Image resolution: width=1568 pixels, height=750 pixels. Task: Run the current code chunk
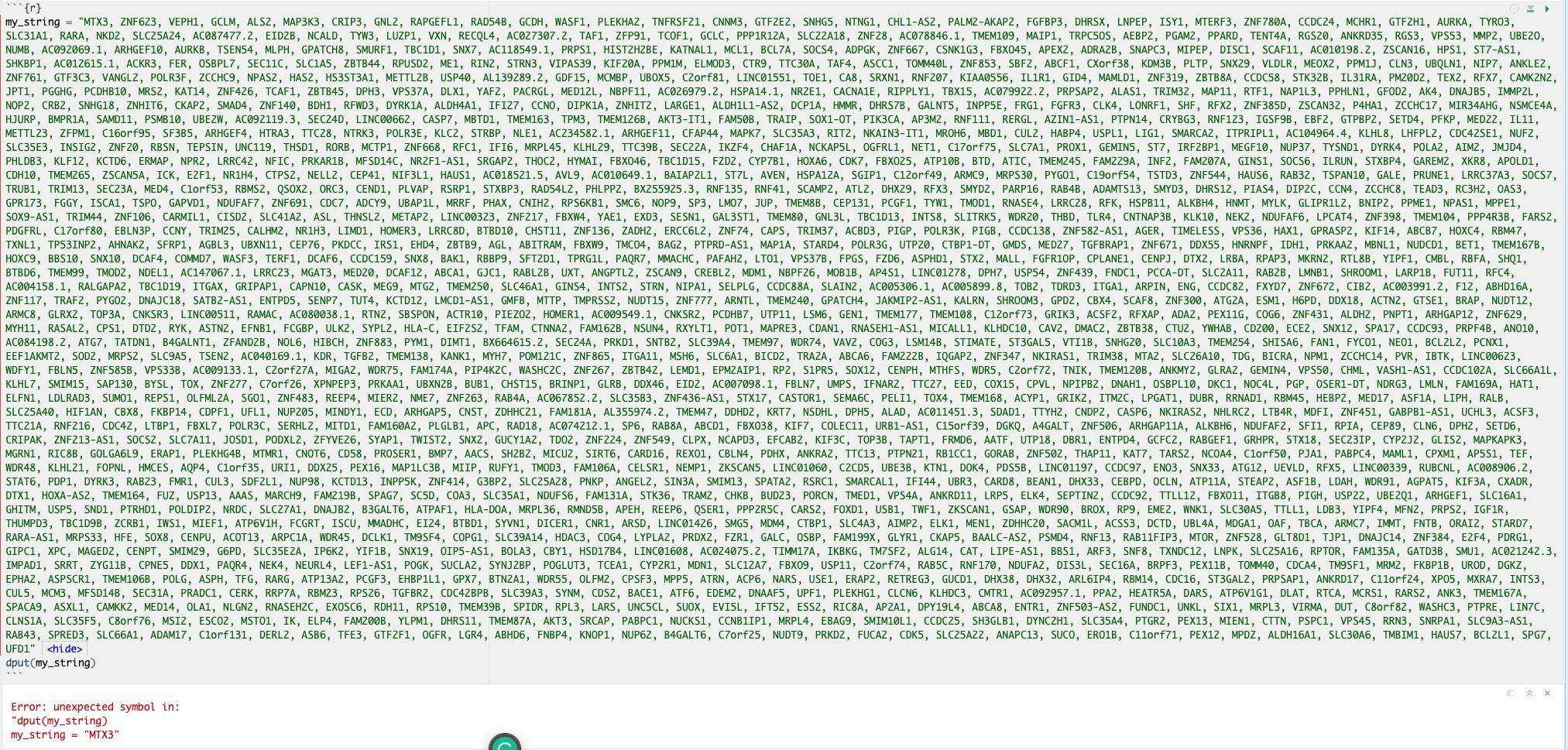1547,9
